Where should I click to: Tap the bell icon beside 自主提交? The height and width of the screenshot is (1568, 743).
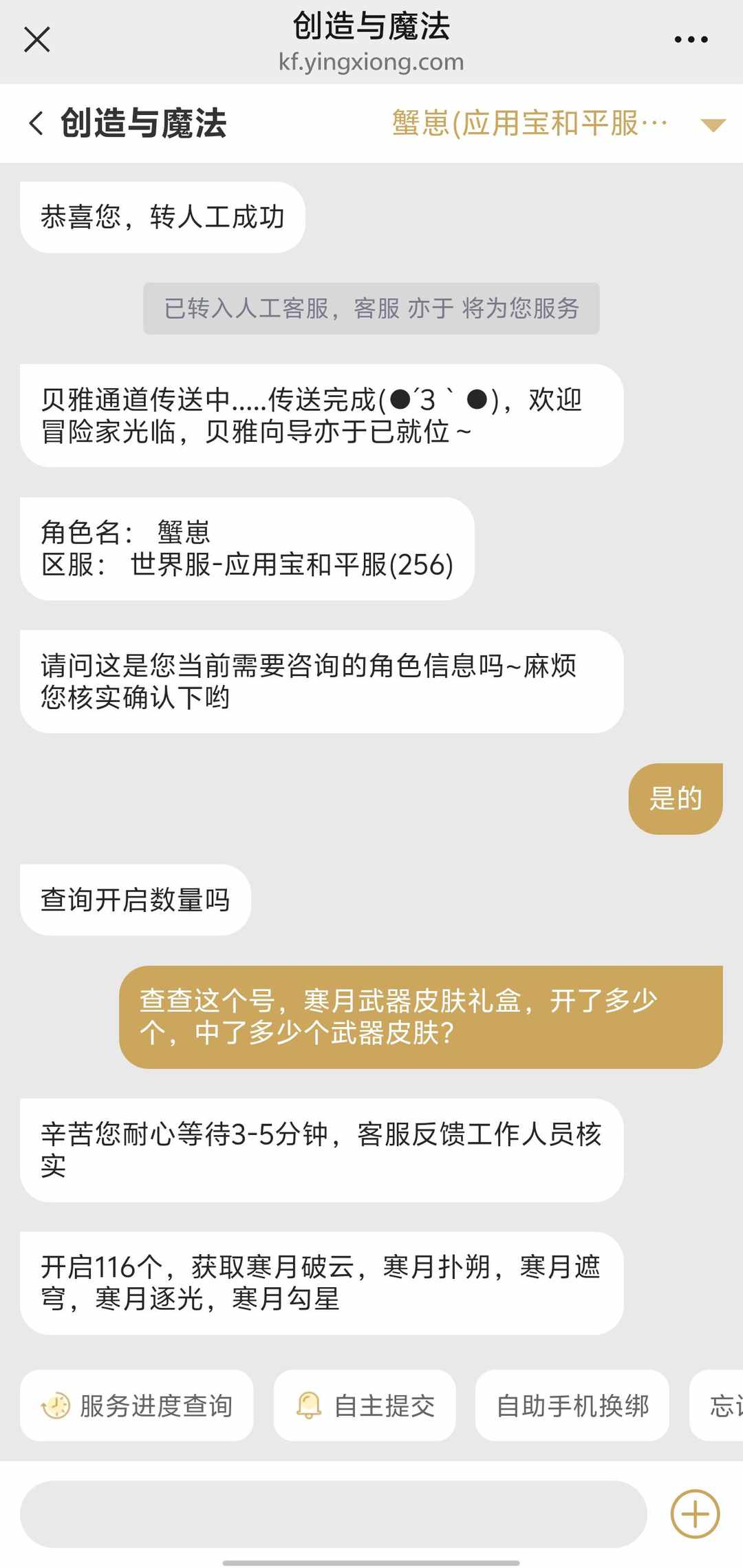[310, 1406]
